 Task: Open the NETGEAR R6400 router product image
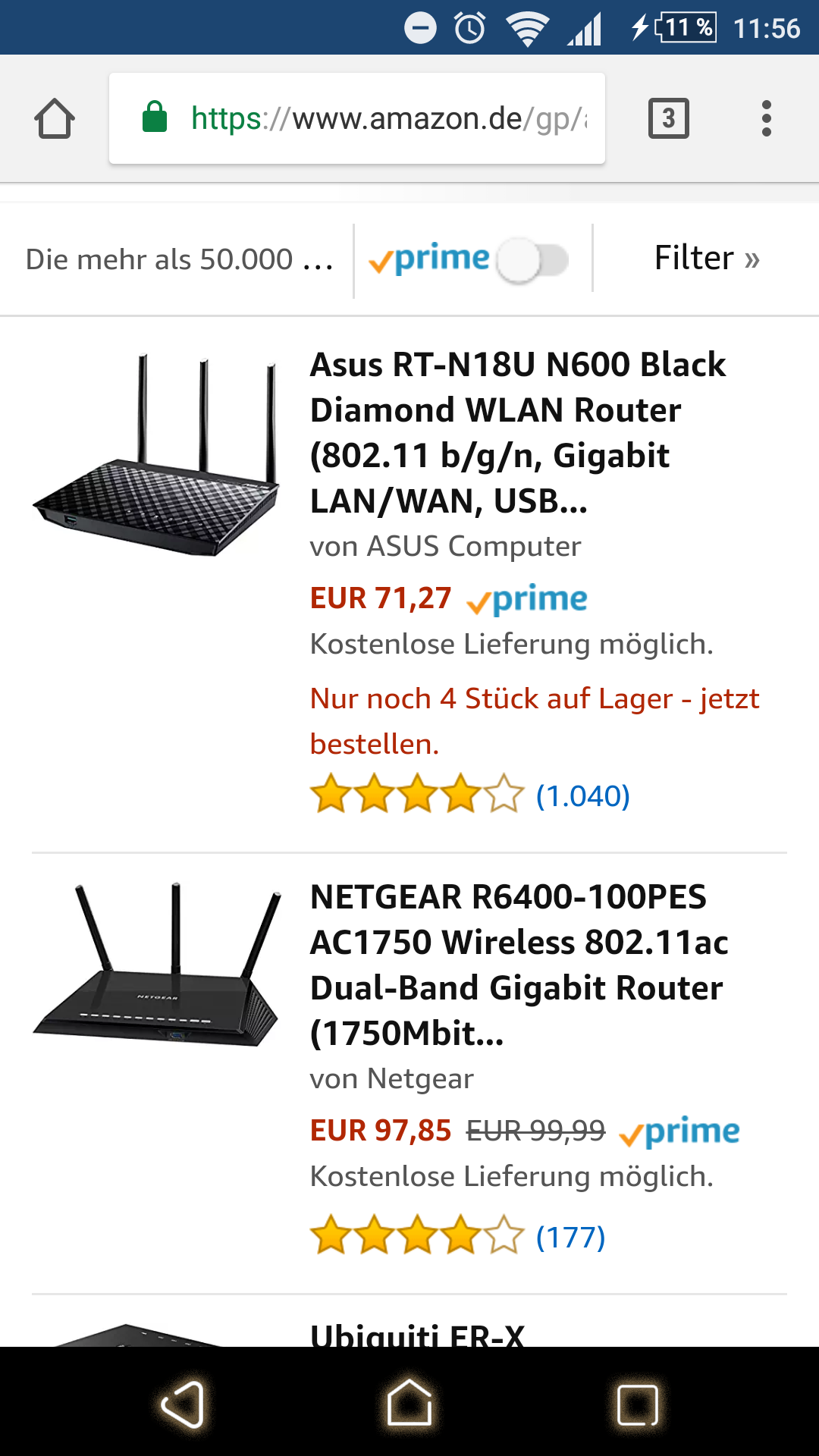point(156,963)
